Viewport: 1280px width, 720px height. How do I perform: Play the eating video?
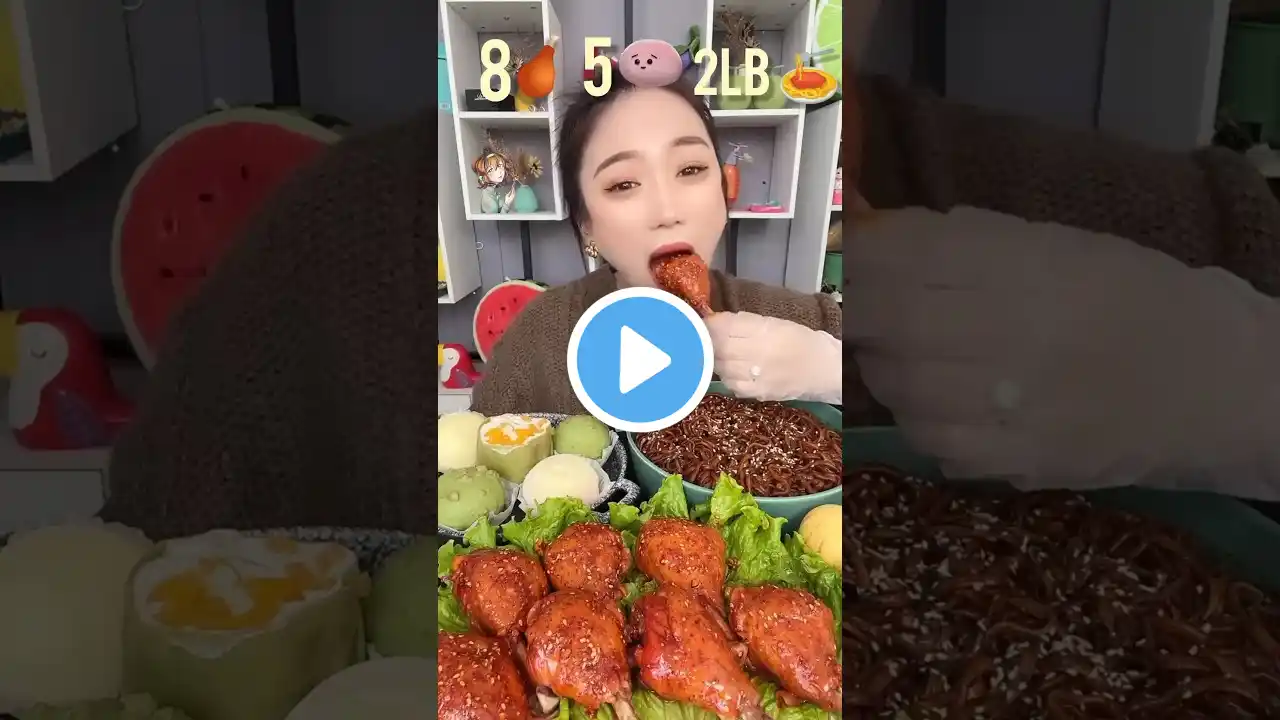click(x=640, y=360)
